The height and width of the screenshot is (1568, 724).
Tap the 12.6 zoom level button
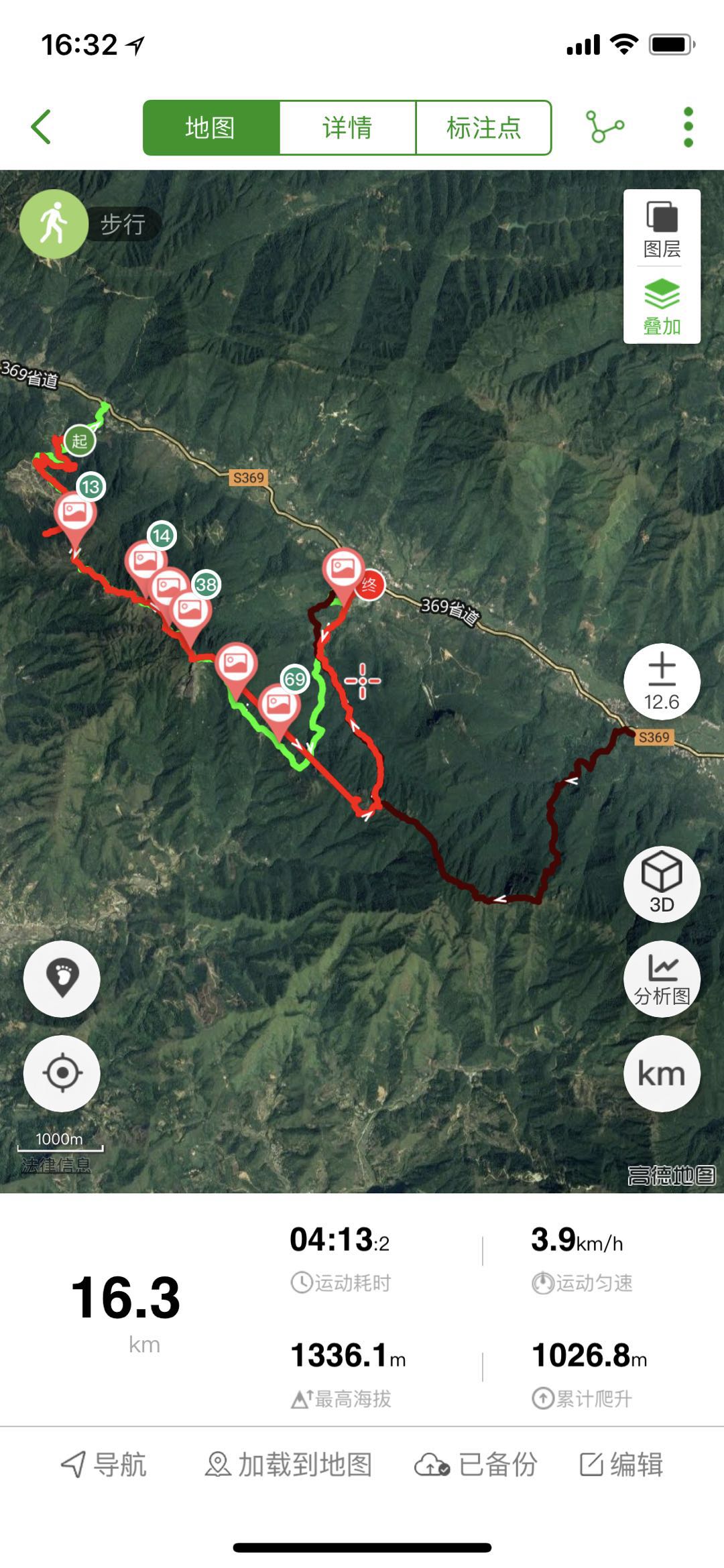662,682
